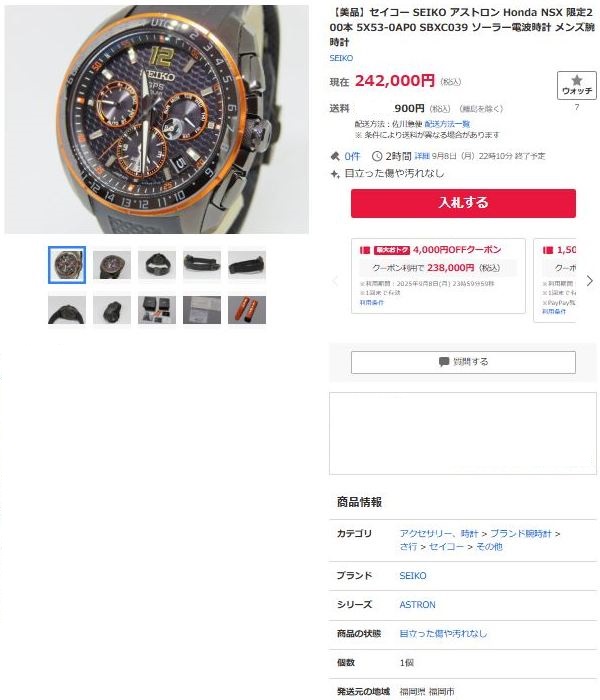The image size is (600, 700).
Task: Tap the red 入札する bid button
Action: point(463,203)
